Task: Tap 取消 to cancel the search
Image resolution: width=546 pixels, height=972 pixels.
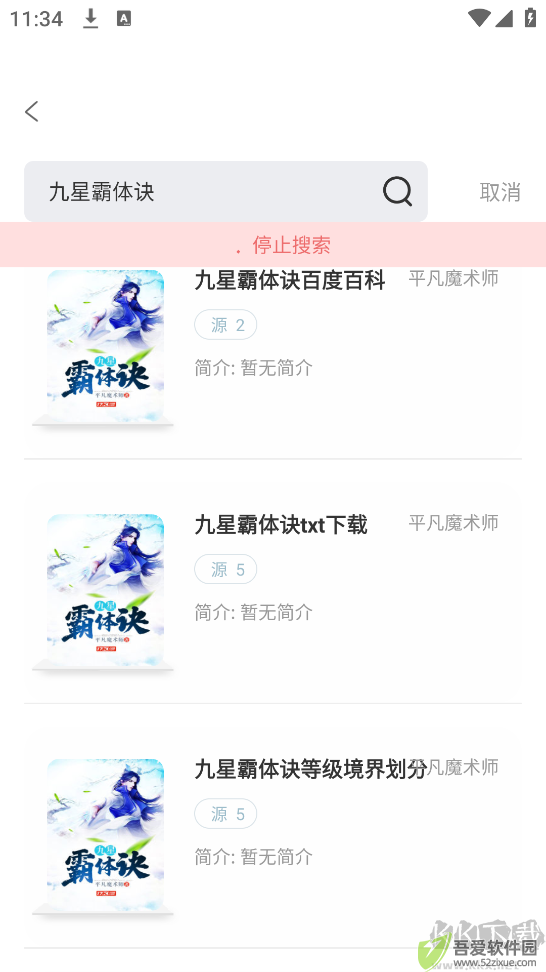Action: click(x=500, y=192)
